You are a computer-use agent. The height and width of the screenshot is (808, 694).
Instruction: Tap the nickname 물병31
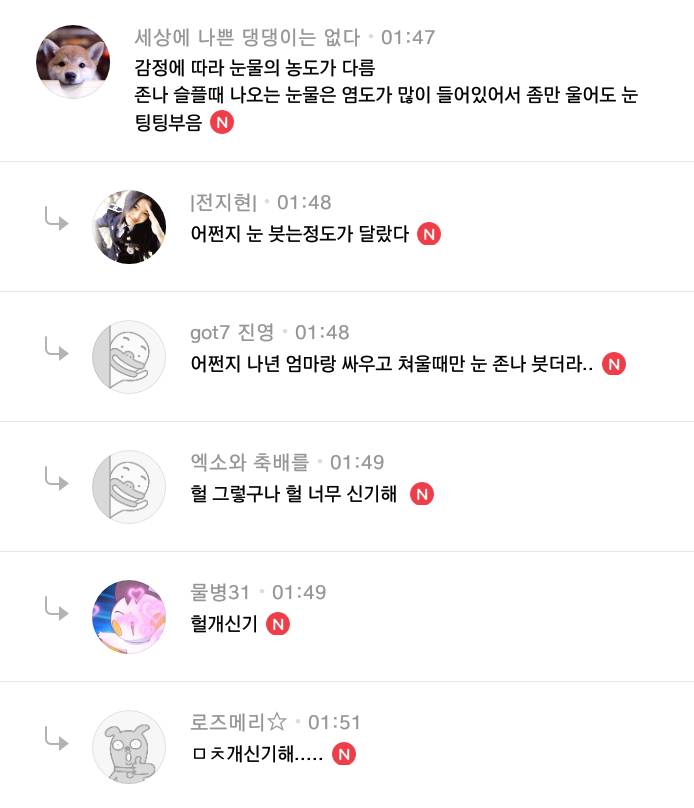point(220,592)
